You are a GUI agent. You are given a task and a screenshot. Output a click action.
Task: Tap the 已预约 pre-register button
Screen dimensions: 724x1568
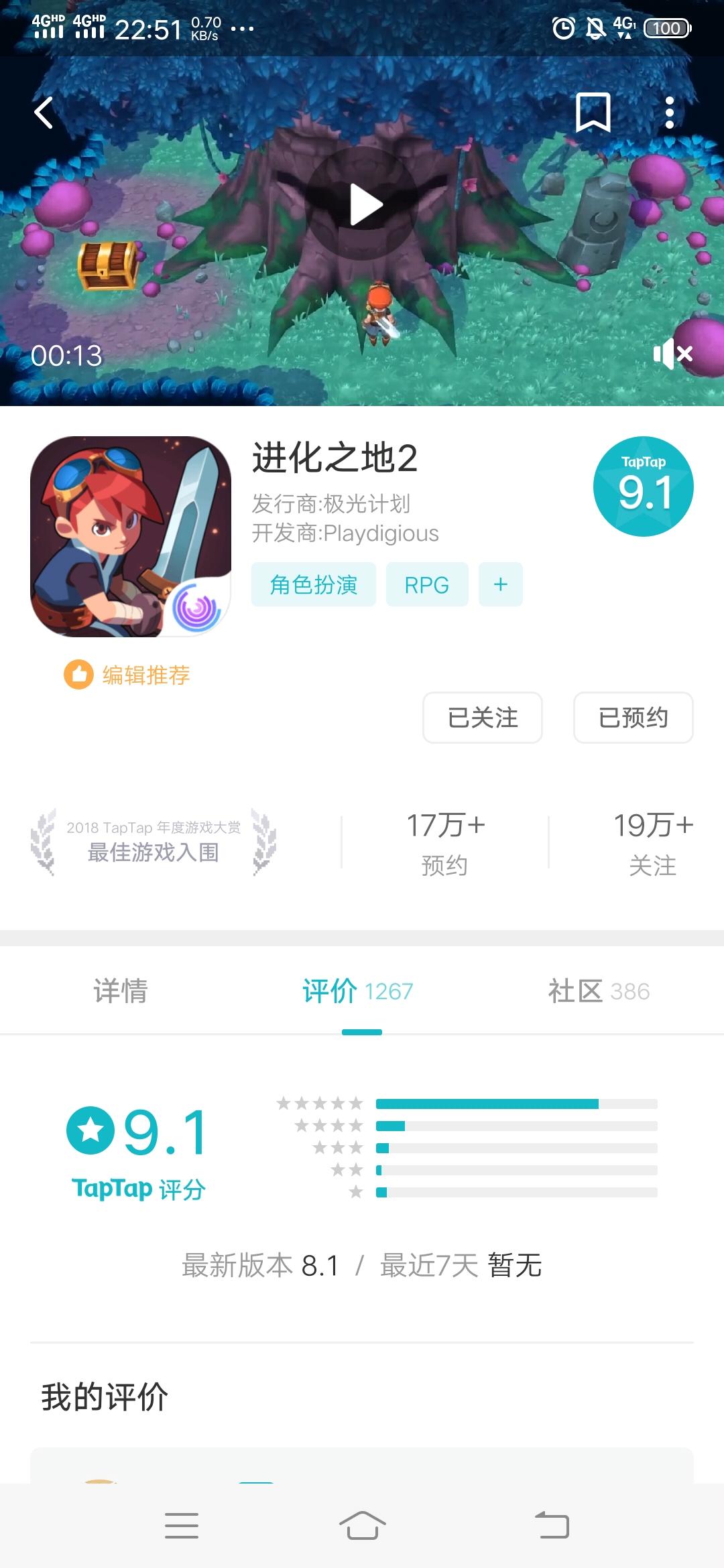(633, 717)
